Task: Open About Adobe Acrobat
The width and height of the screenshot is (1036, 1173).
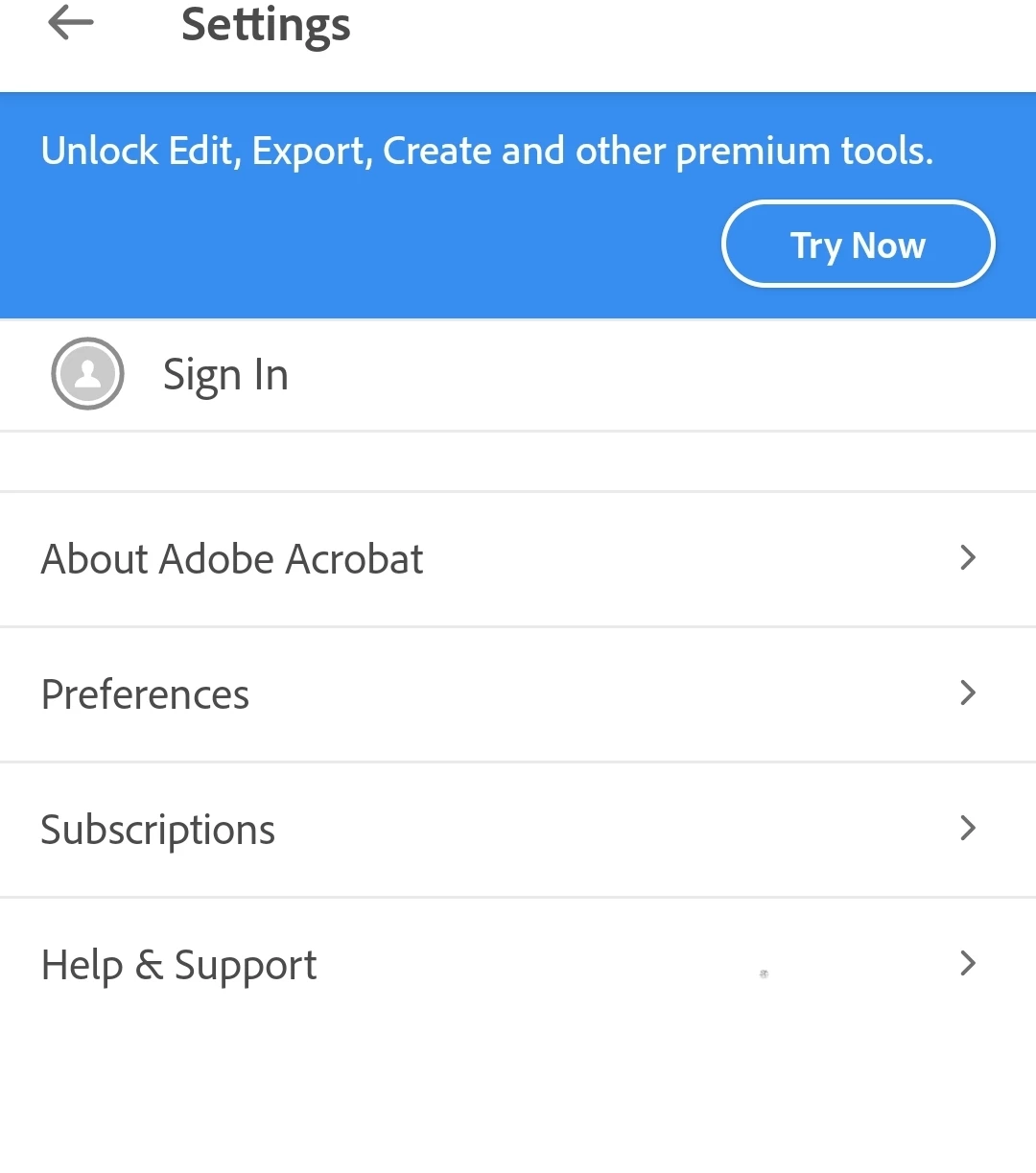Action: [518, 559]
